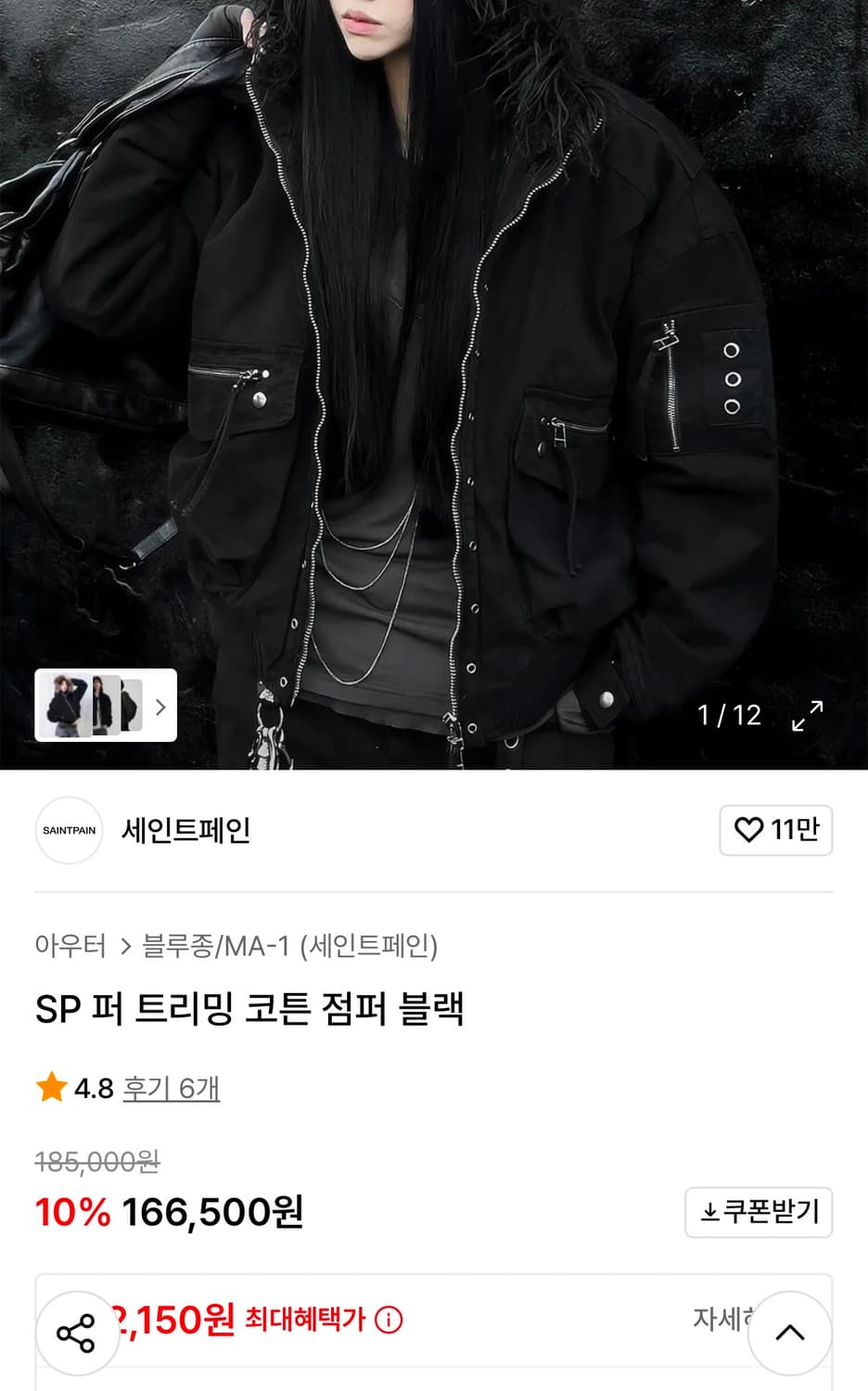The height and width of the screenshot is (1391, 868).
Task: Click the product image thumbnail preview
Action: 89,708
